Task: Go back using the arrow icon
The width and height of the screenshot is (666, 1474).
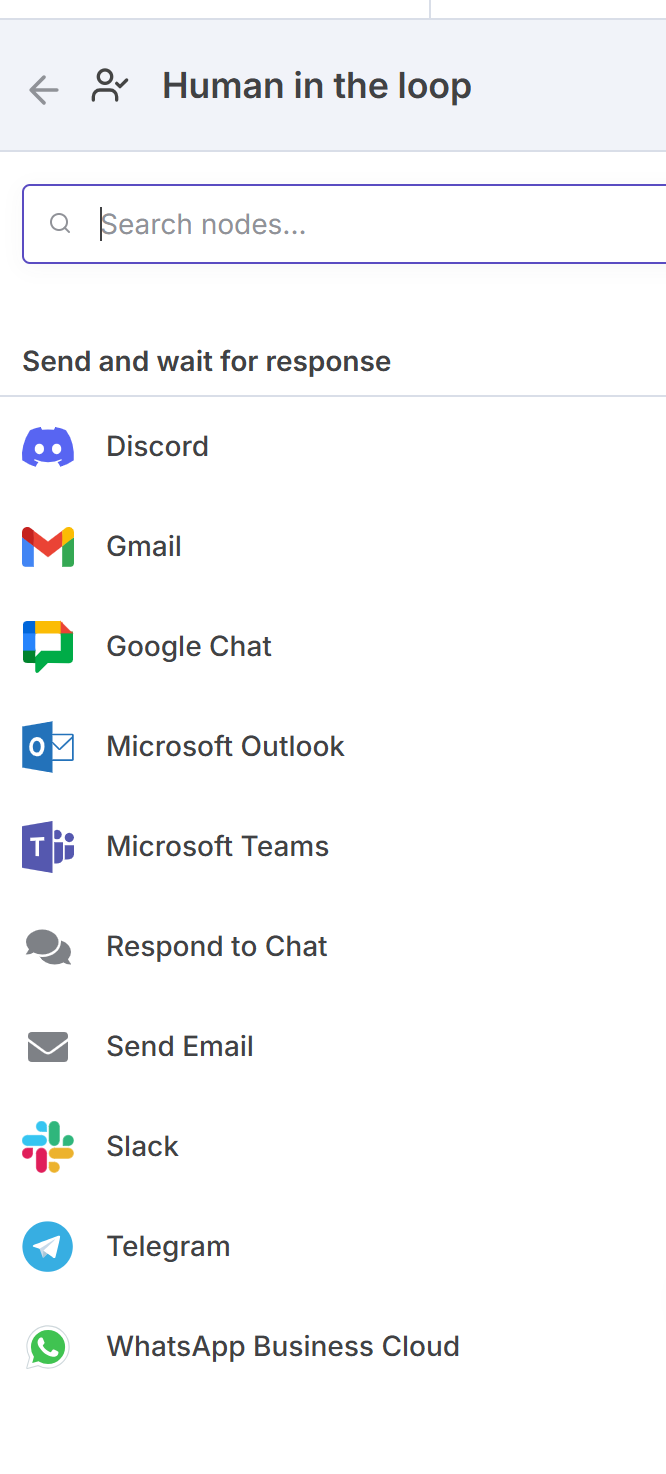Action: tap(44, 90)
